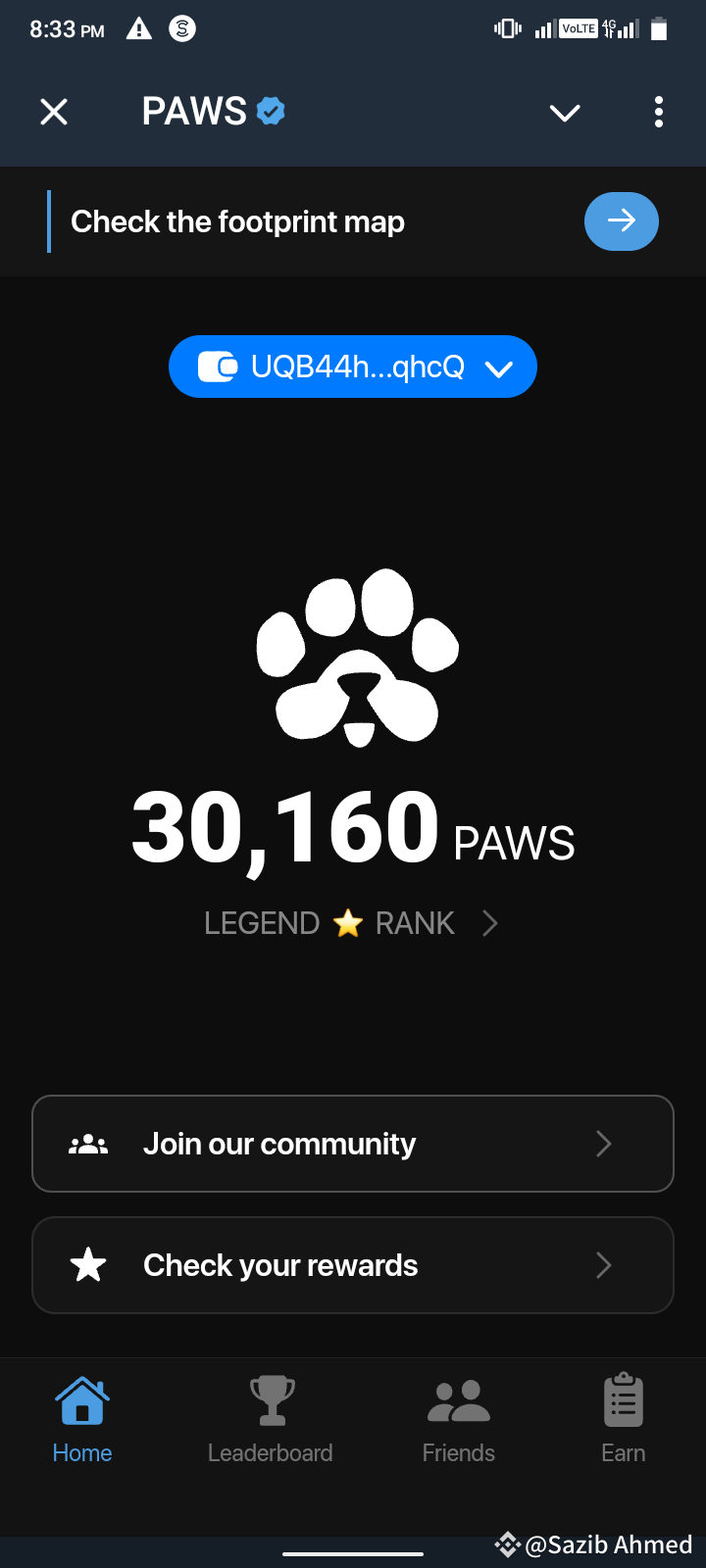This screenshot has height=1568, width=706.
Task: Open Friends using the people icon
Action: [458, 1399]
